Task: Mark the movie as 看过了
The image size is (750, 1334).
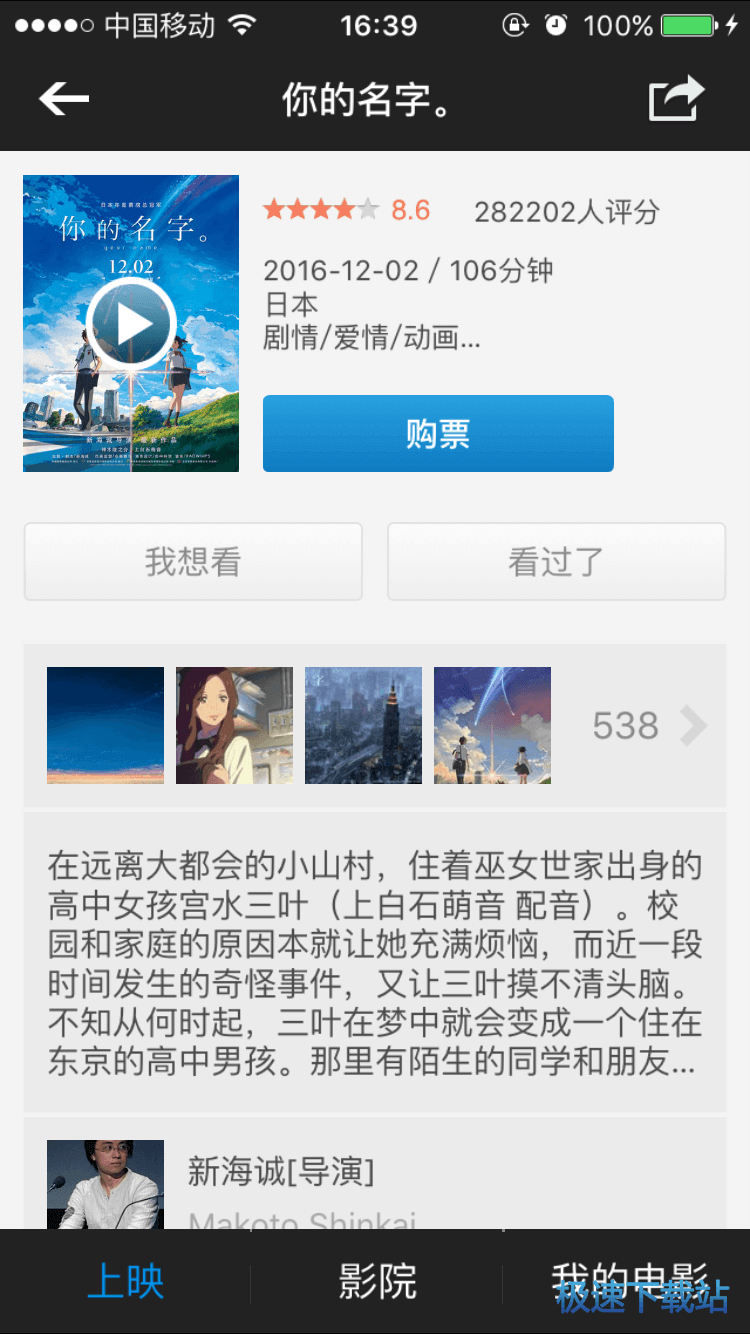Action: click(x=556, y=561)
